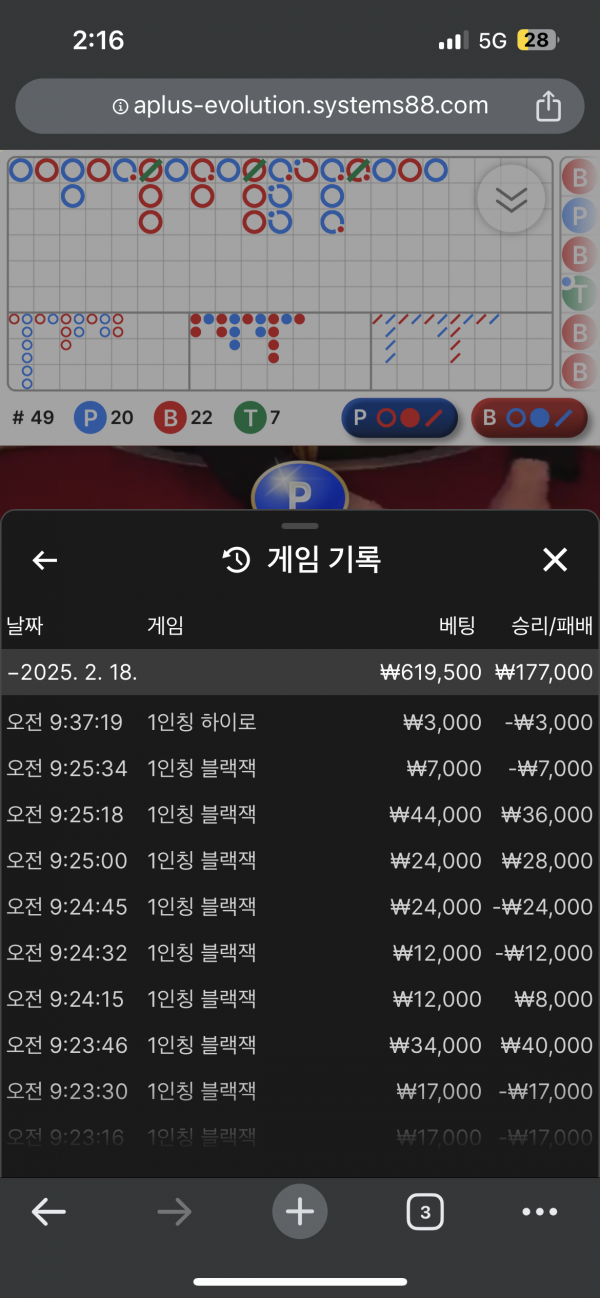600x1298 pixels.
Task: Select the blue P prediction button
Action: [x=400, y=418]
